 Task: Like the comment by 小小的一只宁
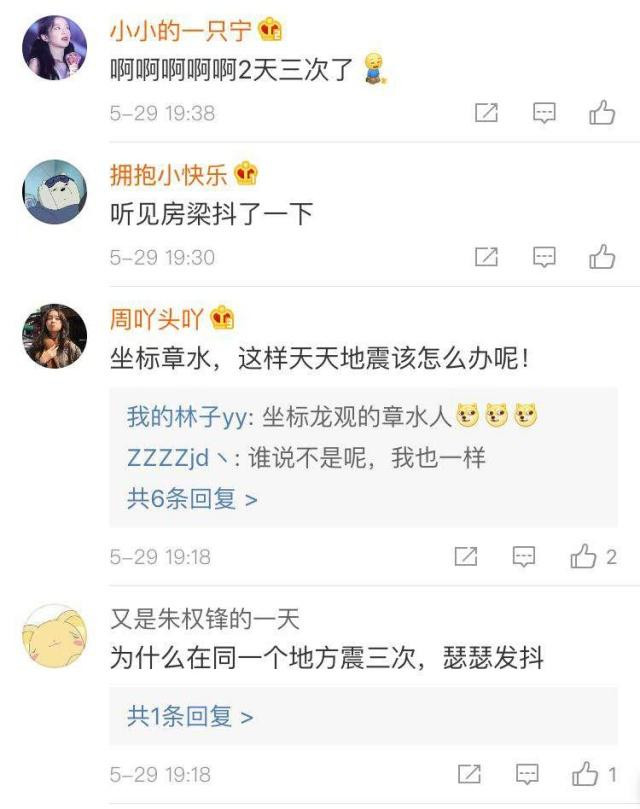[x=602, y=113]
